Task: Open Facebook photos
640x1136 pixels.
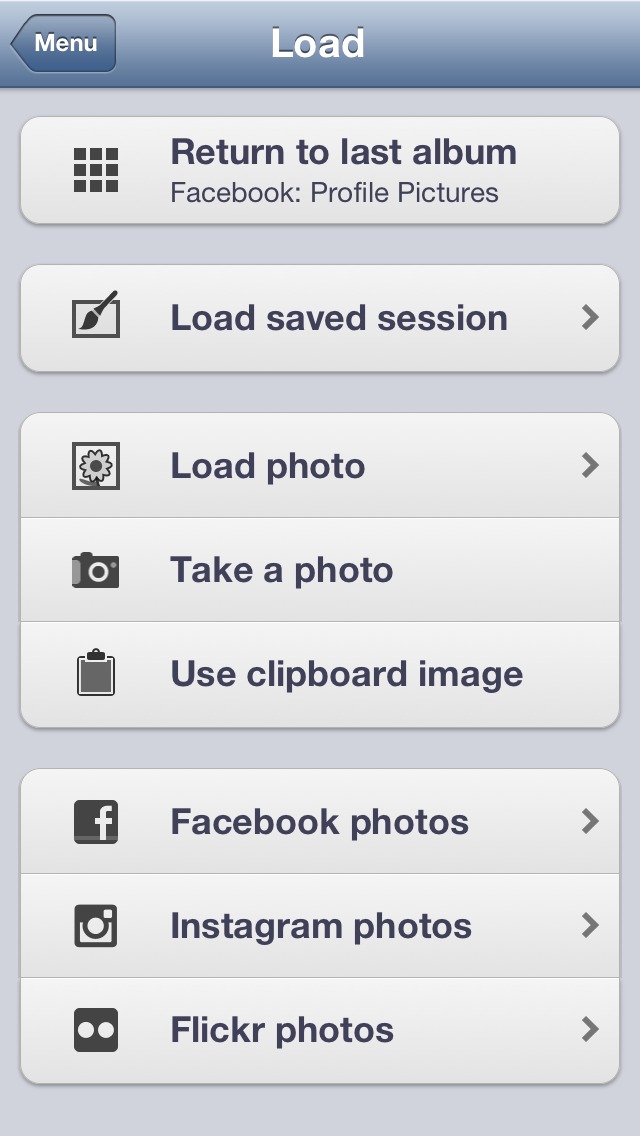Action: pos(320,822)
